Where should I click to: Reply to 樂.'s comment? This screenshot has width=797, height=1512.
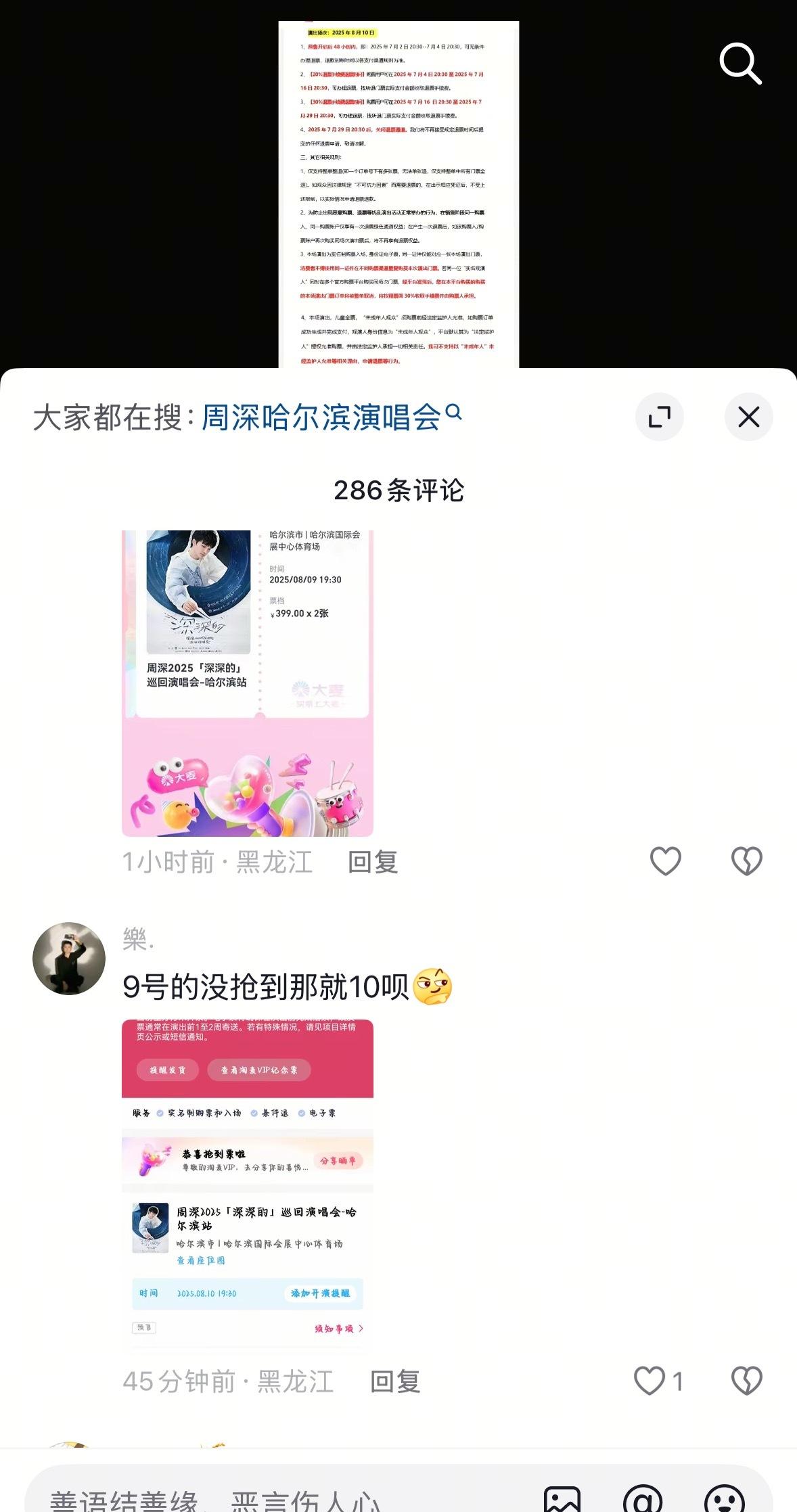(x=395, y=1381)
